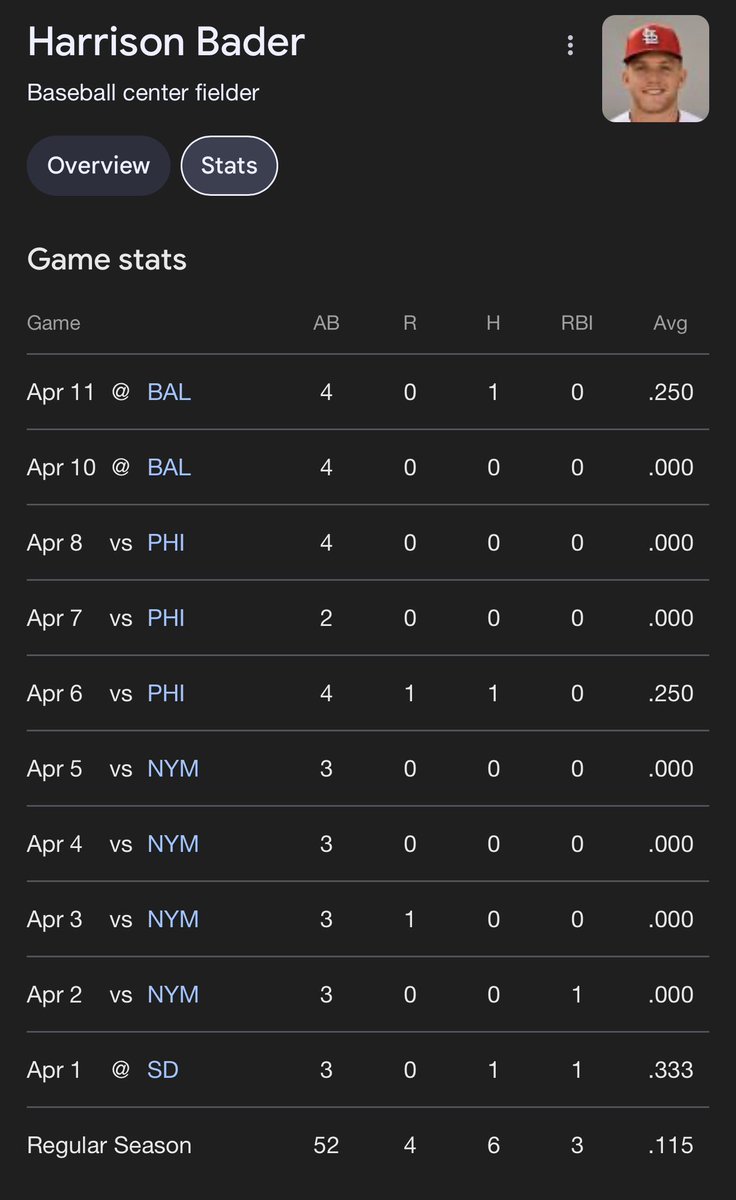736x1200 pixels.
Task: View NYM team from Apr 3 game
Action: coord(173,919)
